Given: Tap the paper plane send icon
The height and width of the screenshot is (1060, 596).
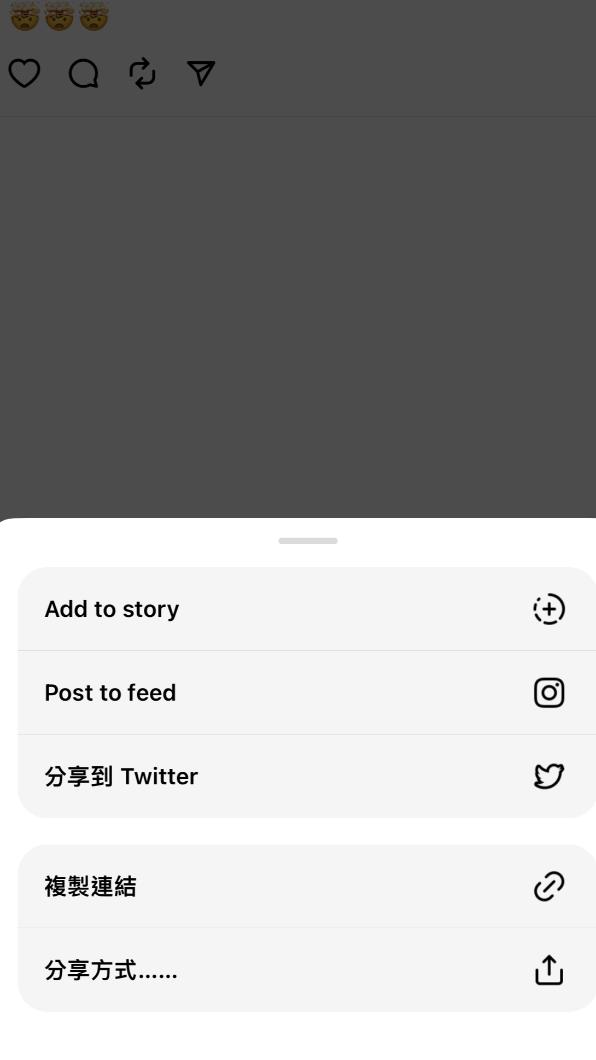Looking at the screenshot, I should point(201,73).
